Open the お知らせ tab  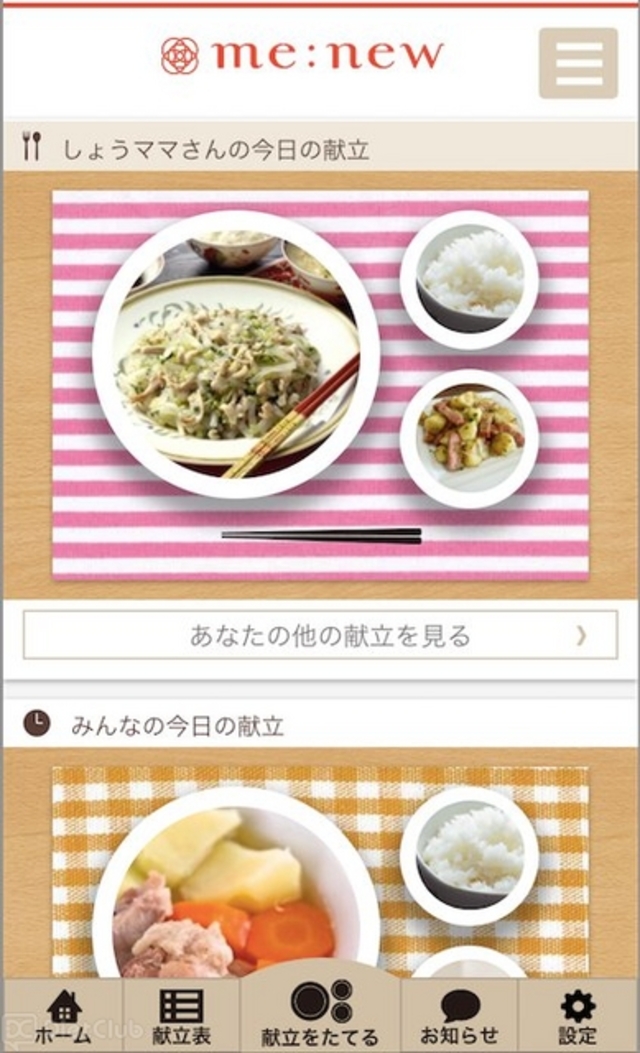click(x=459, y=1016)
